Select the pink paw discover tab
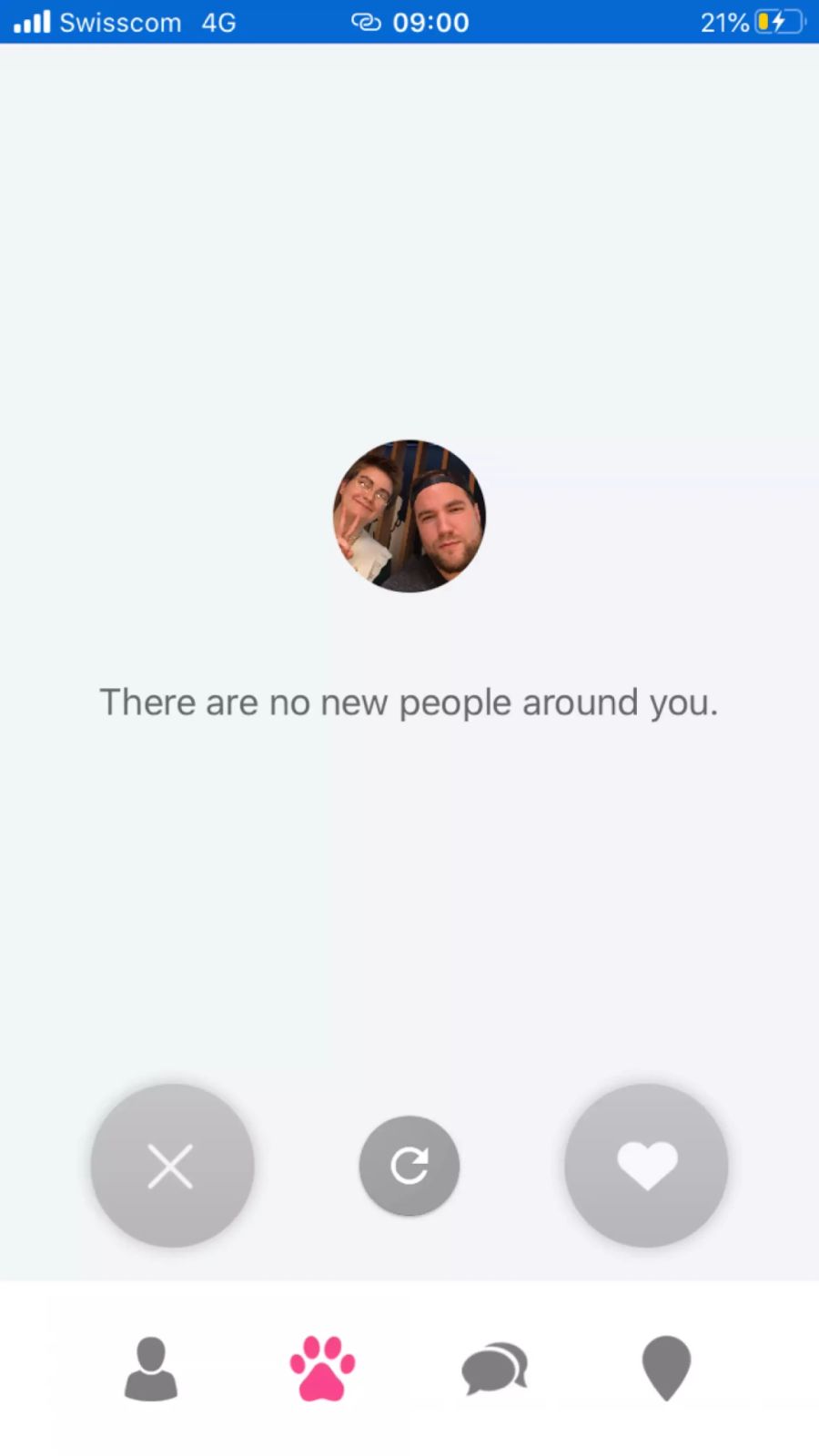 point(322,1368)
